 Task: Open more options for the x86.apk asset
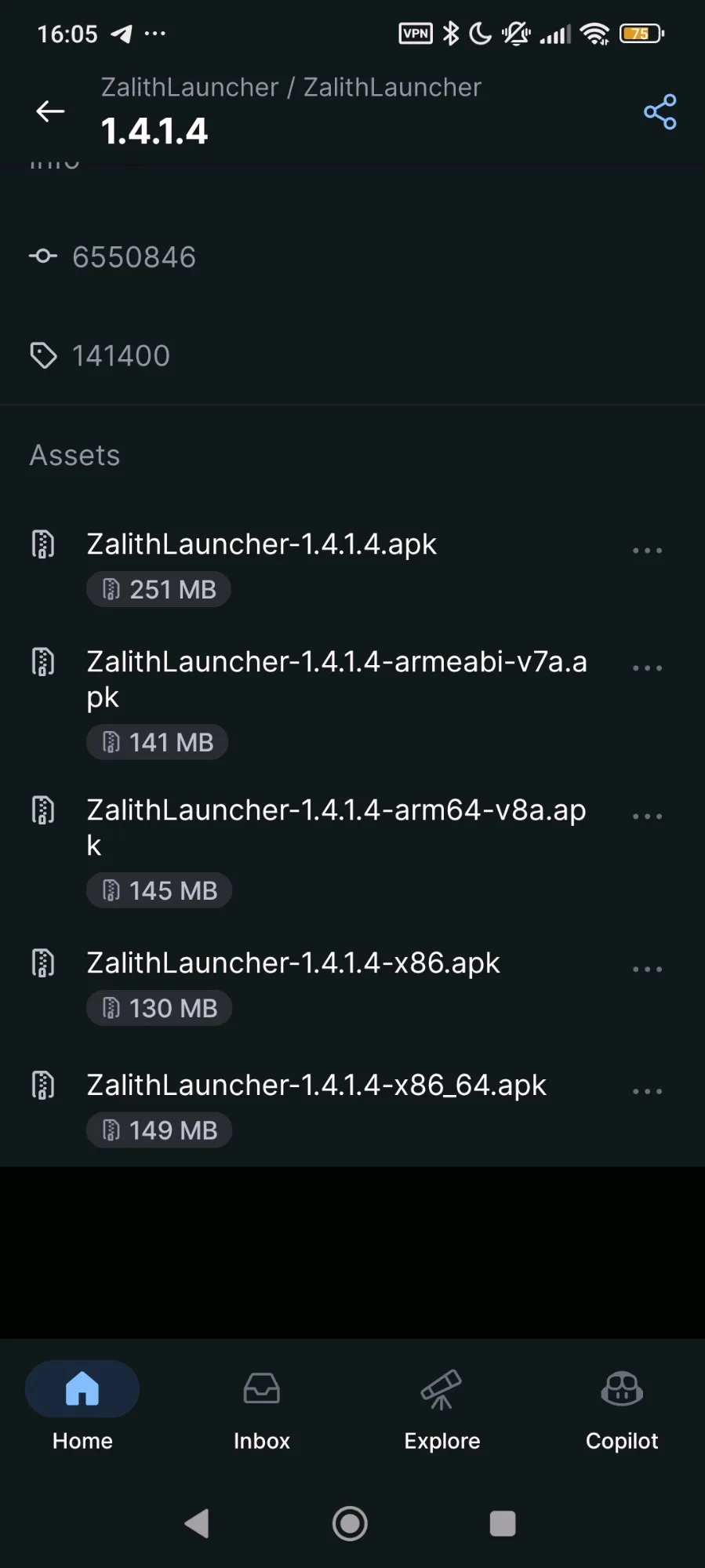[x=647, y=970]
